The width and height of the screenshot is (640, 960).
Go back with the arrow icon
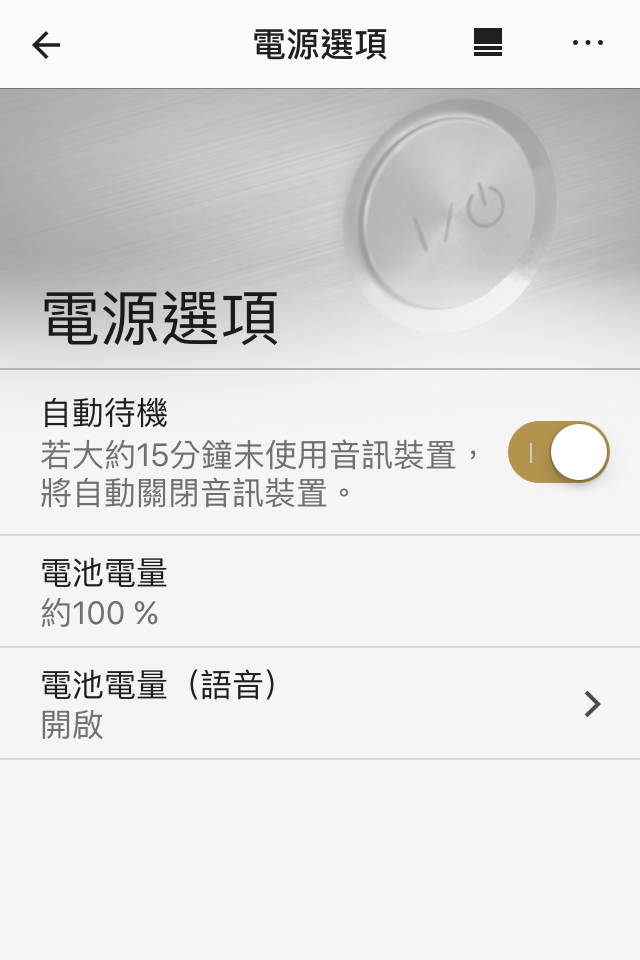pyautogui.click(x=46, y=44)
